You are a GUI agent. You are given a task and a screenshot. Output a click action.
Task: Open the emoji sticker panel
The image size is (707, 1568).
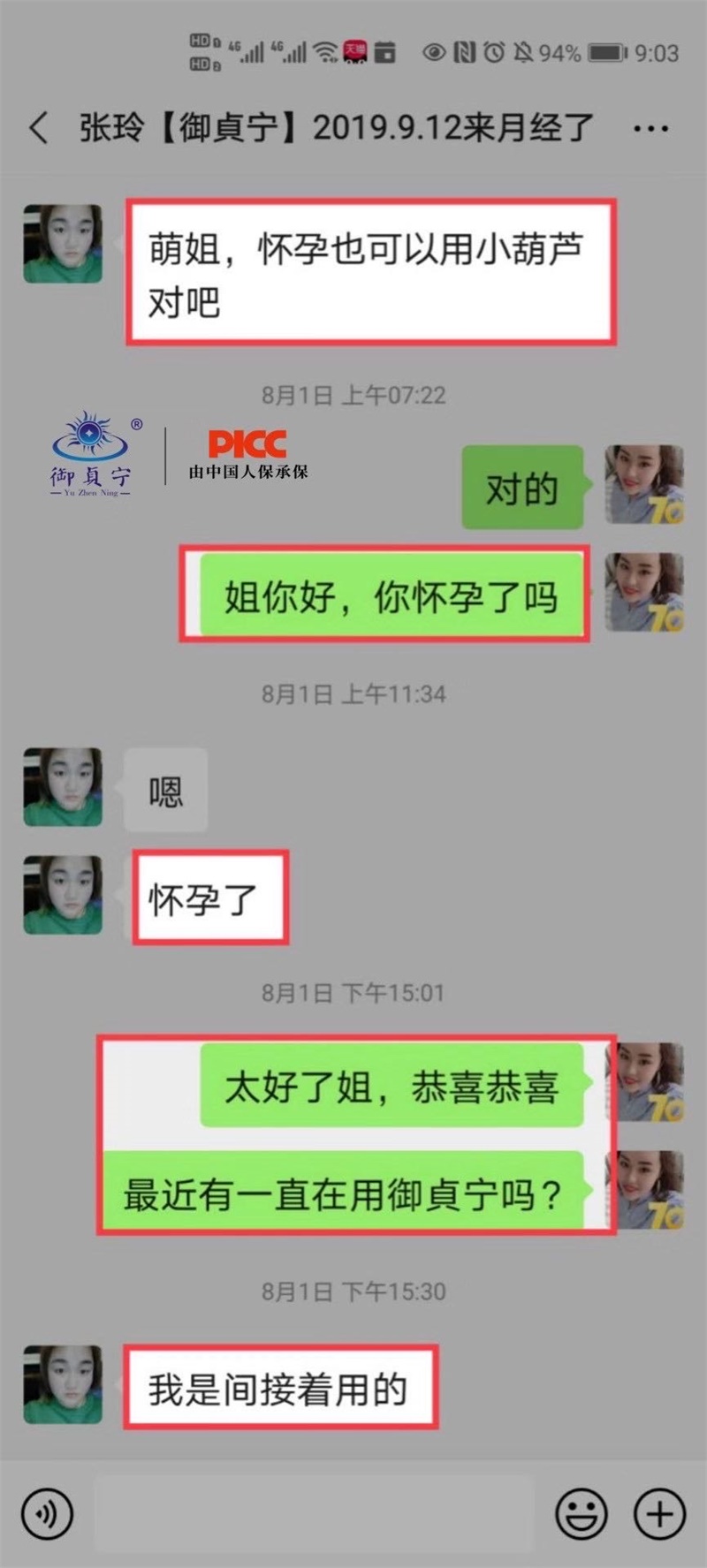581,1514
